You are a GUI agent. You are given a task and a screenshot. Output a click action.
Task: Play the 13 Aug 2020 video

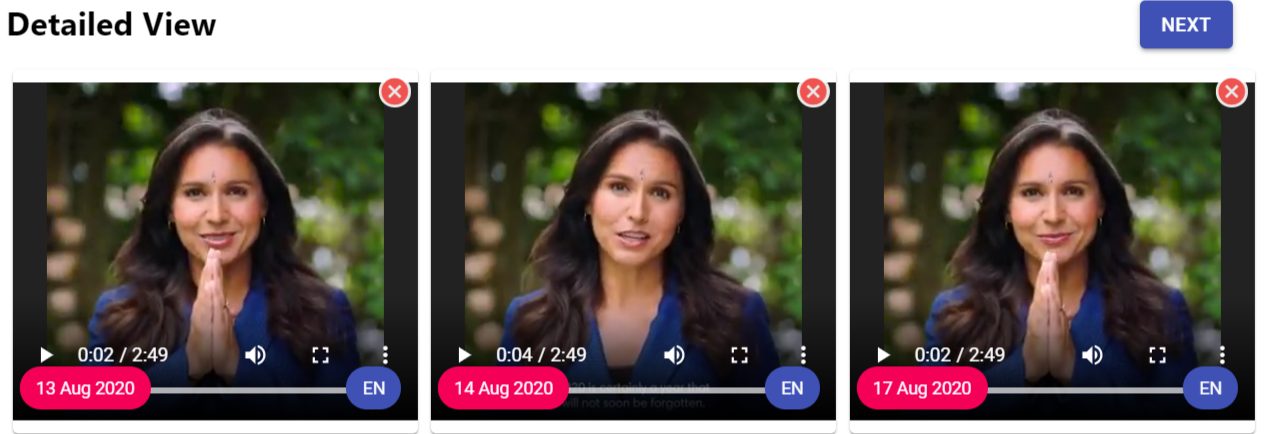46,355
